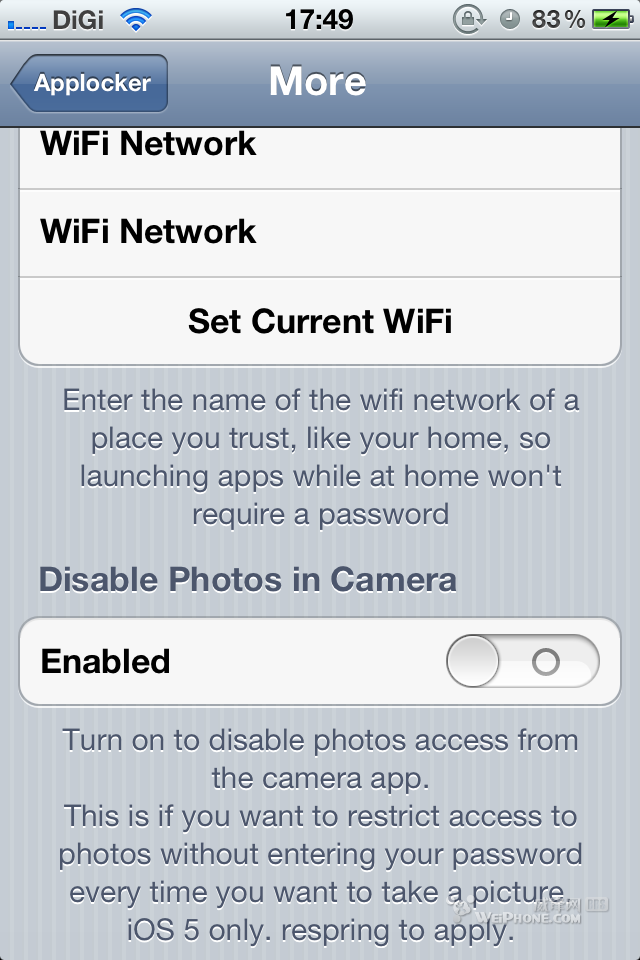Go back to Applocker settings
The image size is (640, 960).
point(90,83)
